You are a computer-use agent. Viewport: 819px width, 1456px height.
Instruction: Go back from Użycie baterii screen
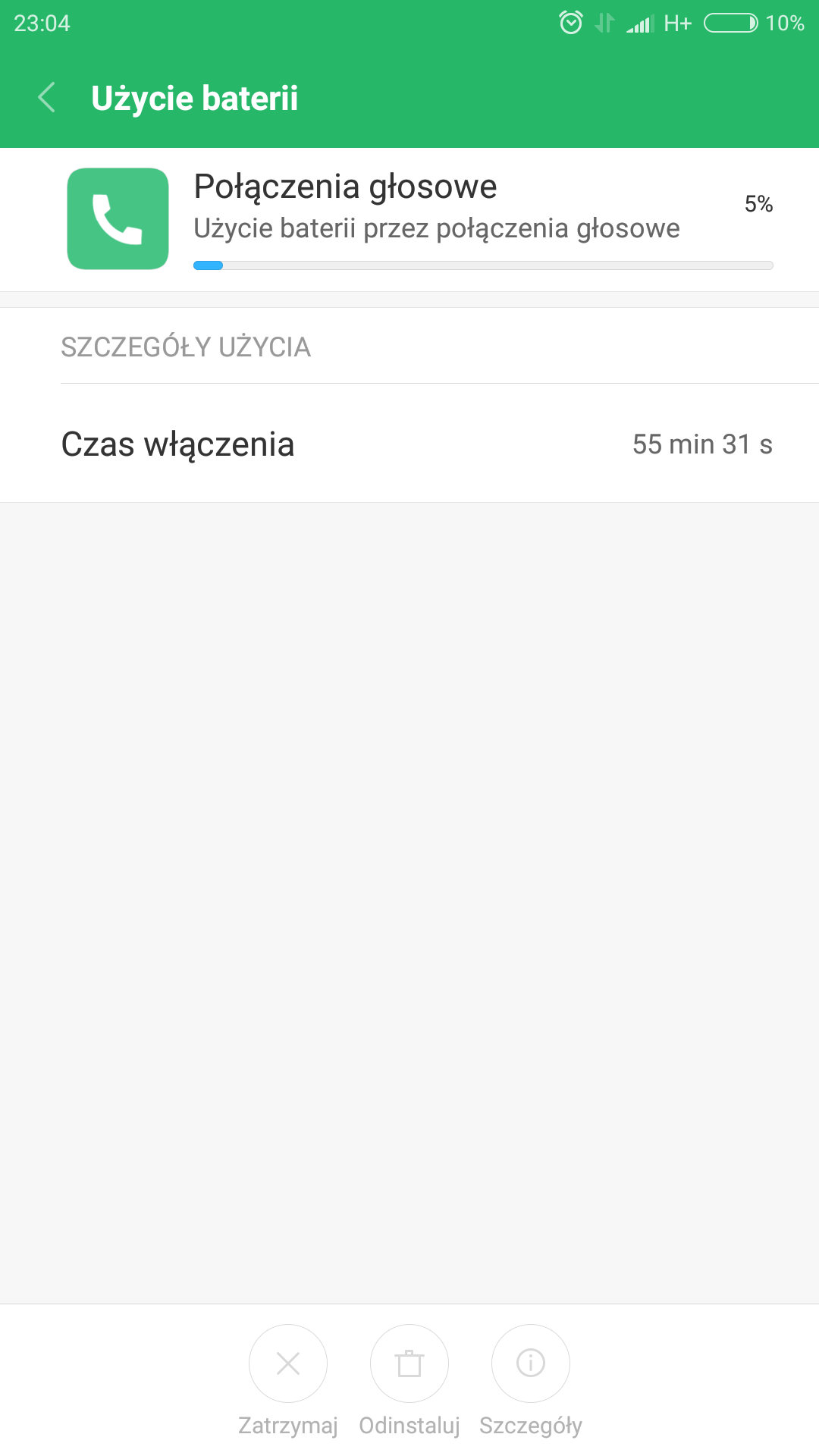[x=47, y=98]
